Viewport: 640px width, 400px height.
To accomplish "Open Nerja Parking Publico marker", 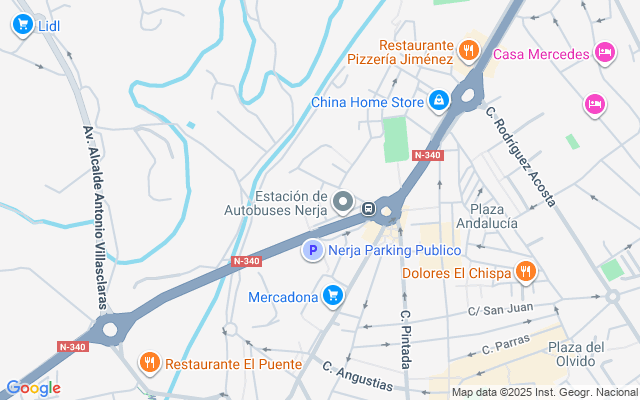I will click(312, 251).
